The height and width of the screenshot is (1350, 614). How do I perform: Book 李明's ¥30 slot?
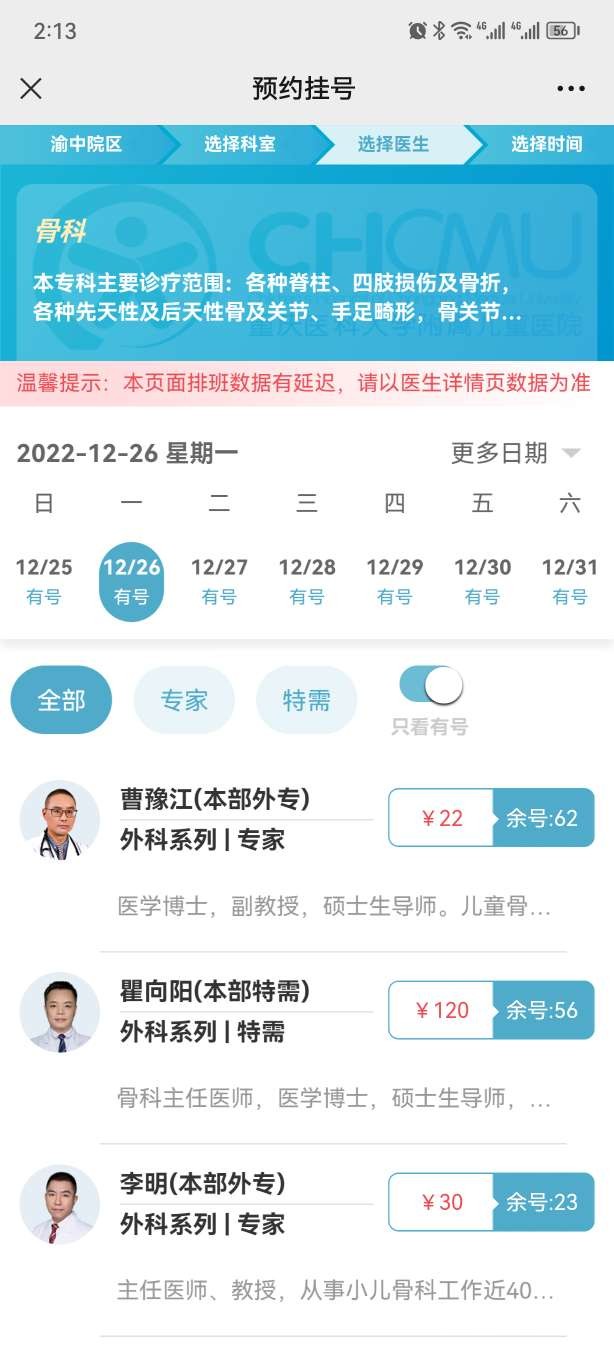coord(491,1202)
